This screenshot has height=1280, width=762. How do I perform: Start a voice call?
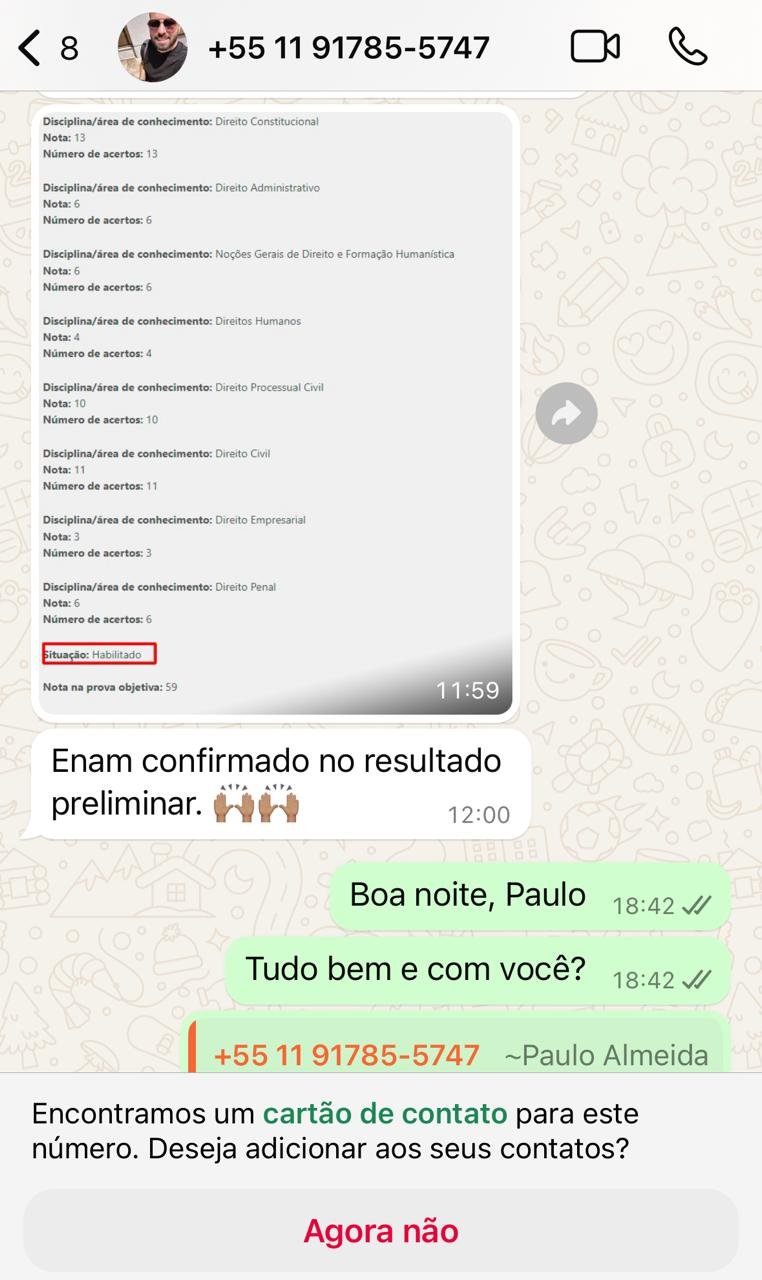(687, 47)
